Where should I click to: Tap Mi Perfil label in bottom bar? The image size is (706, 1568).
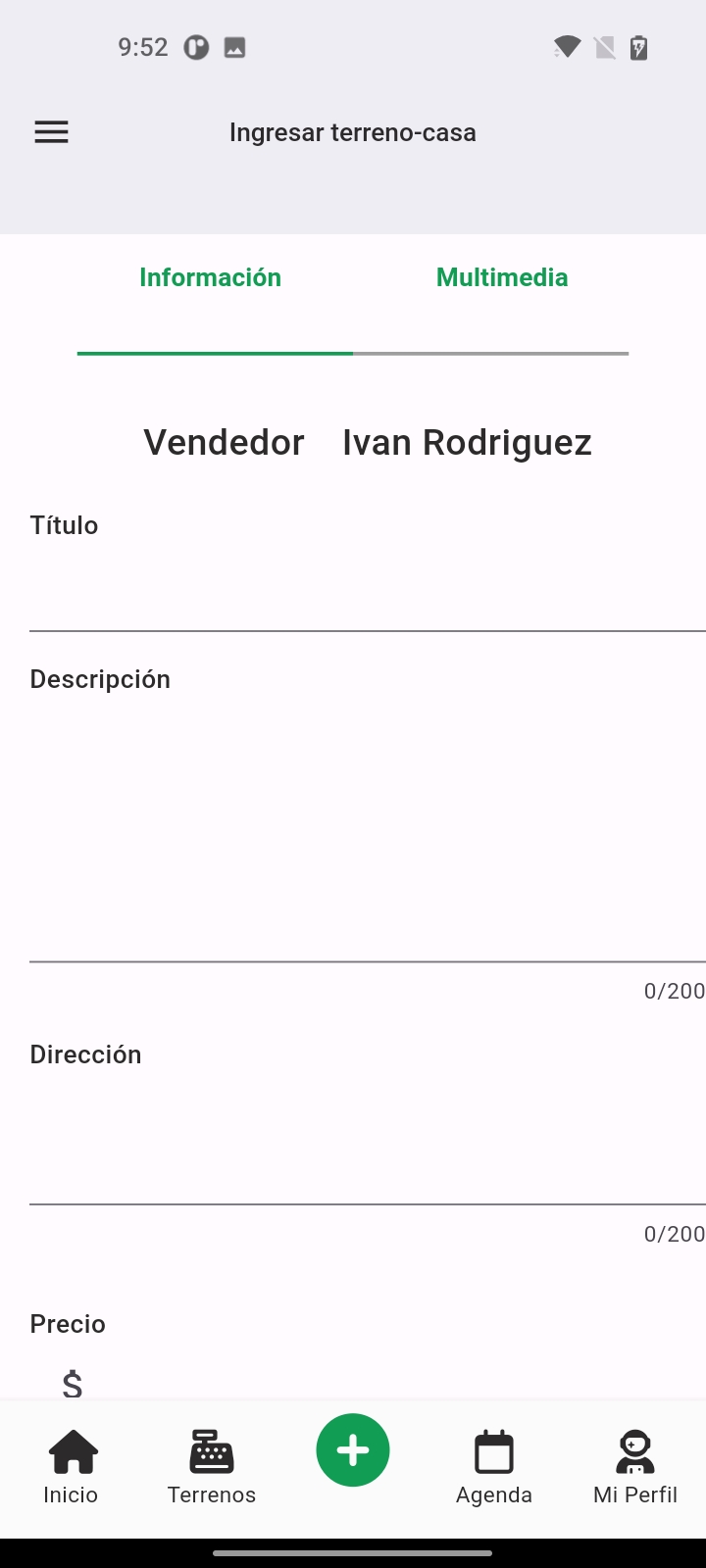(634, 1494)
